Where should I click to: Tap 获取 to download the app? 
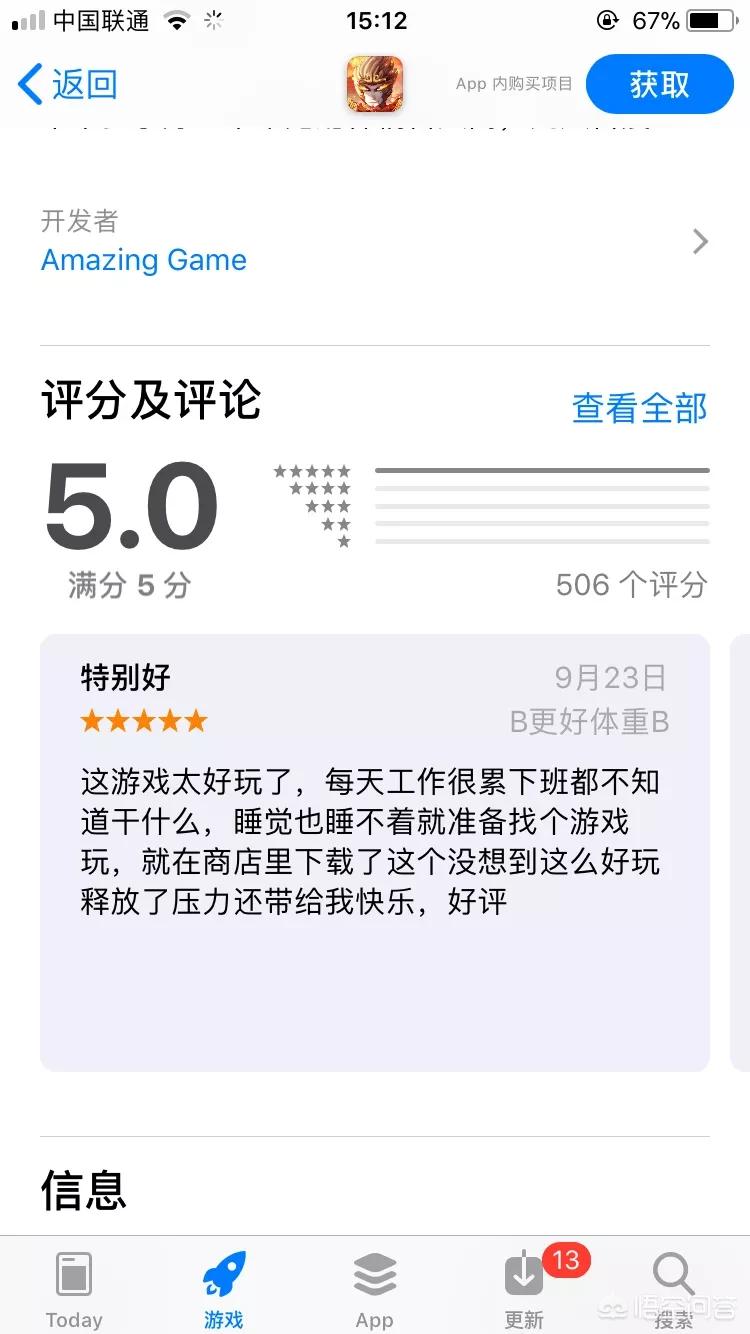[x=660, y=84]
